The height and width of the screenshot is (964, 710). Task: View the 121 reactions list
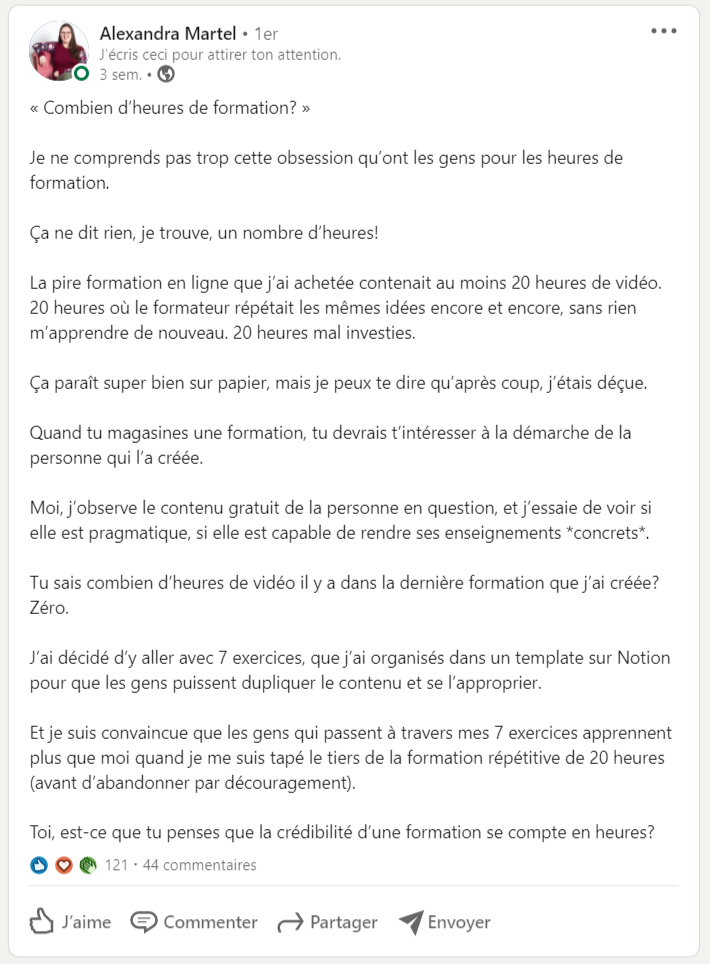[x=116, y=865]
